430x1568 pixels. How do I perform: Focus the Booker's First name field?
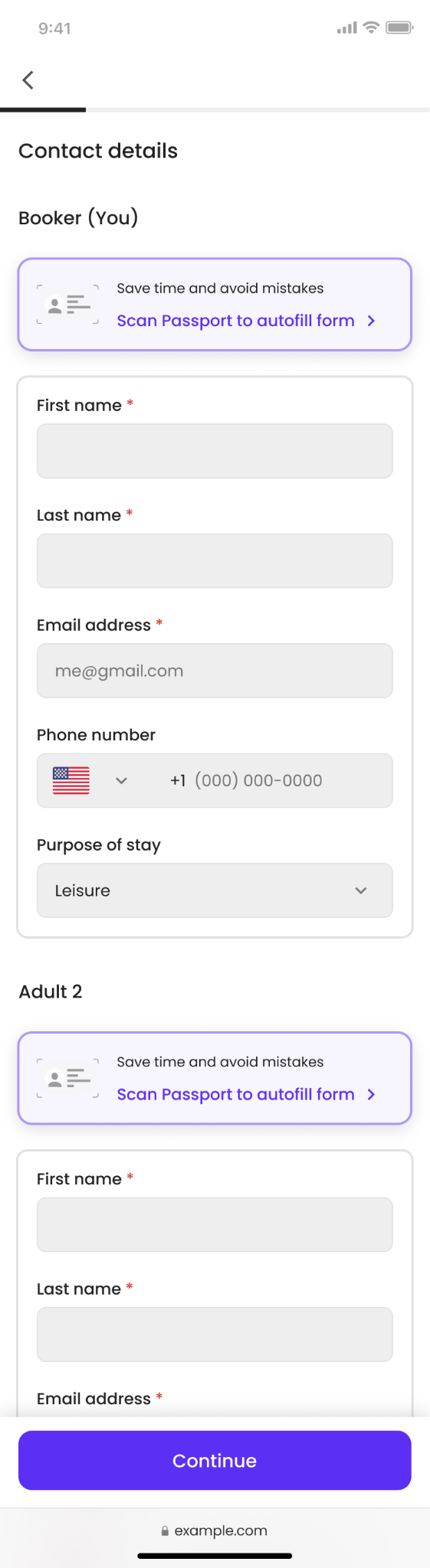coord(215,451)
